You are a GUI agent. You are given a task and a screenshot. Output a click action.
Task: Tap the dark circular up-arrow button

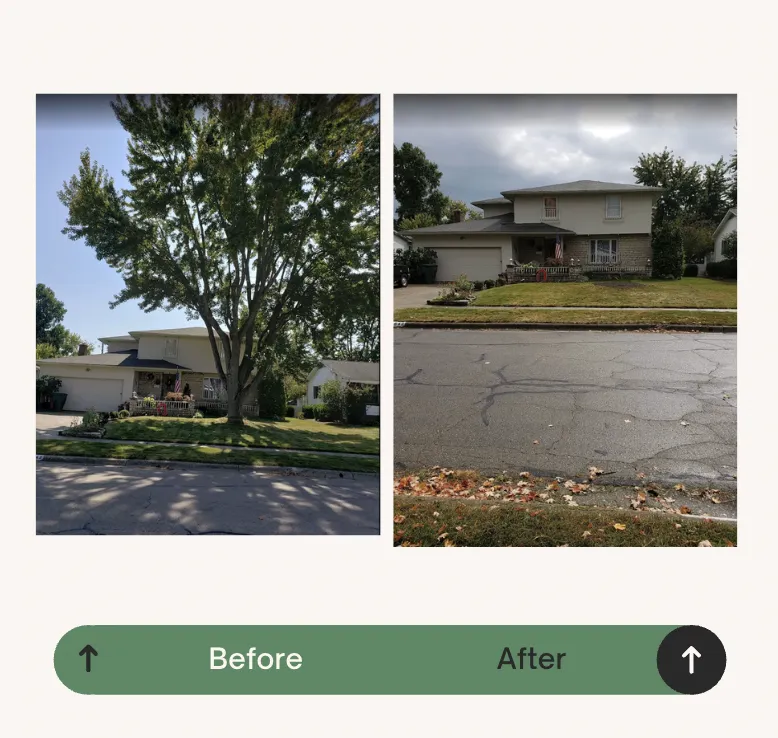point(691,660)
